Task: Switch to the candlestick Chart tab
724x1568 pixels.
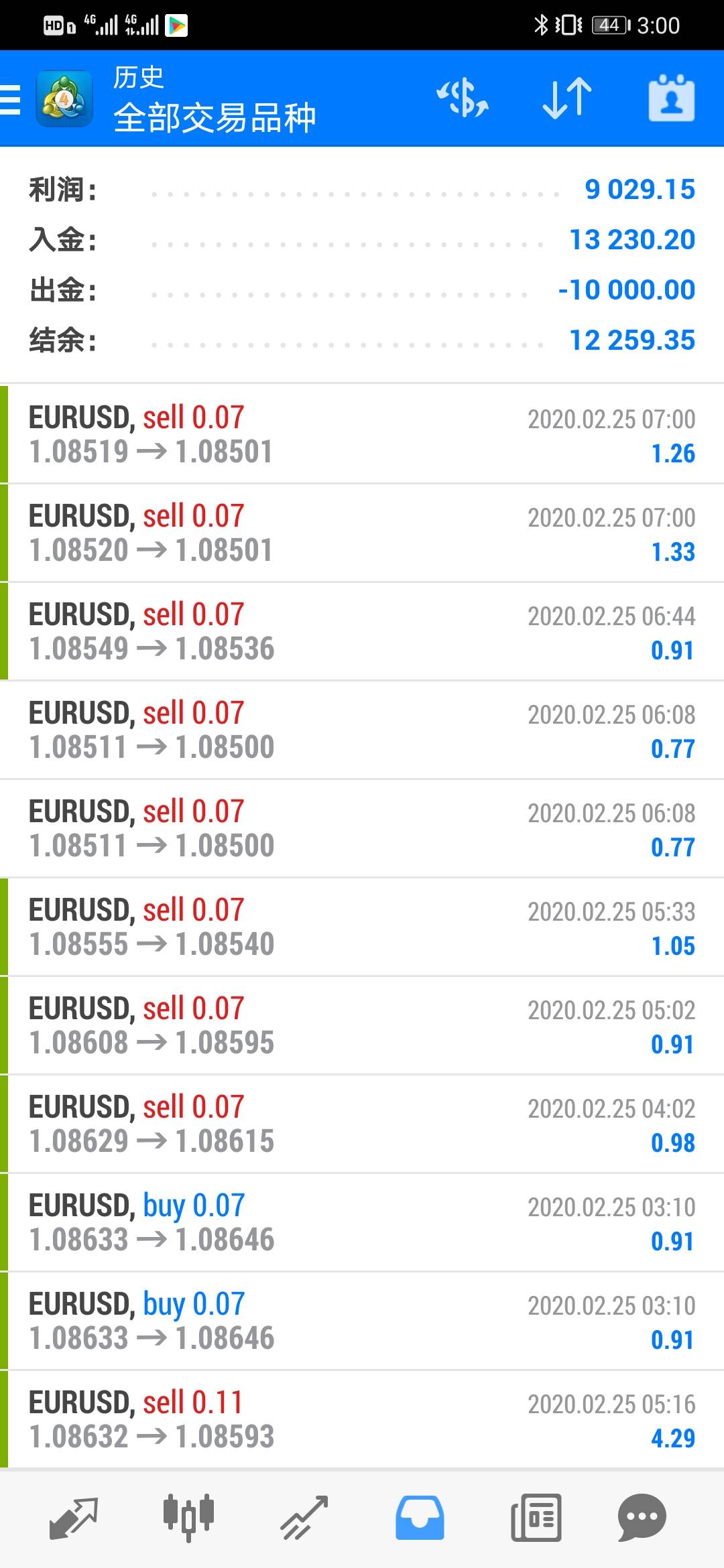Action: click(x=188, y=1517)
